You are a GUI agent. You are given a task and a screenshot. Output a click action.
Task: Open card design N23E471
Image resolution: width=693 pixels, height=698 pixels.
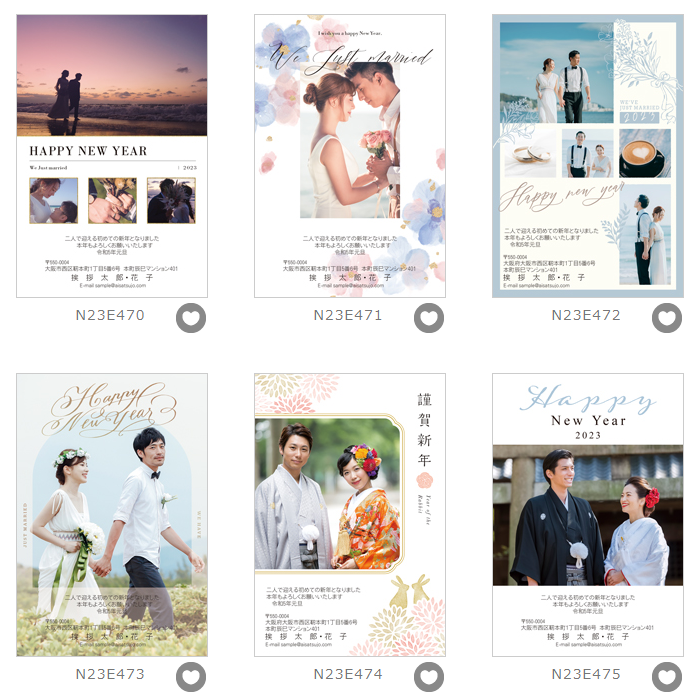click(x=350, y=156)
